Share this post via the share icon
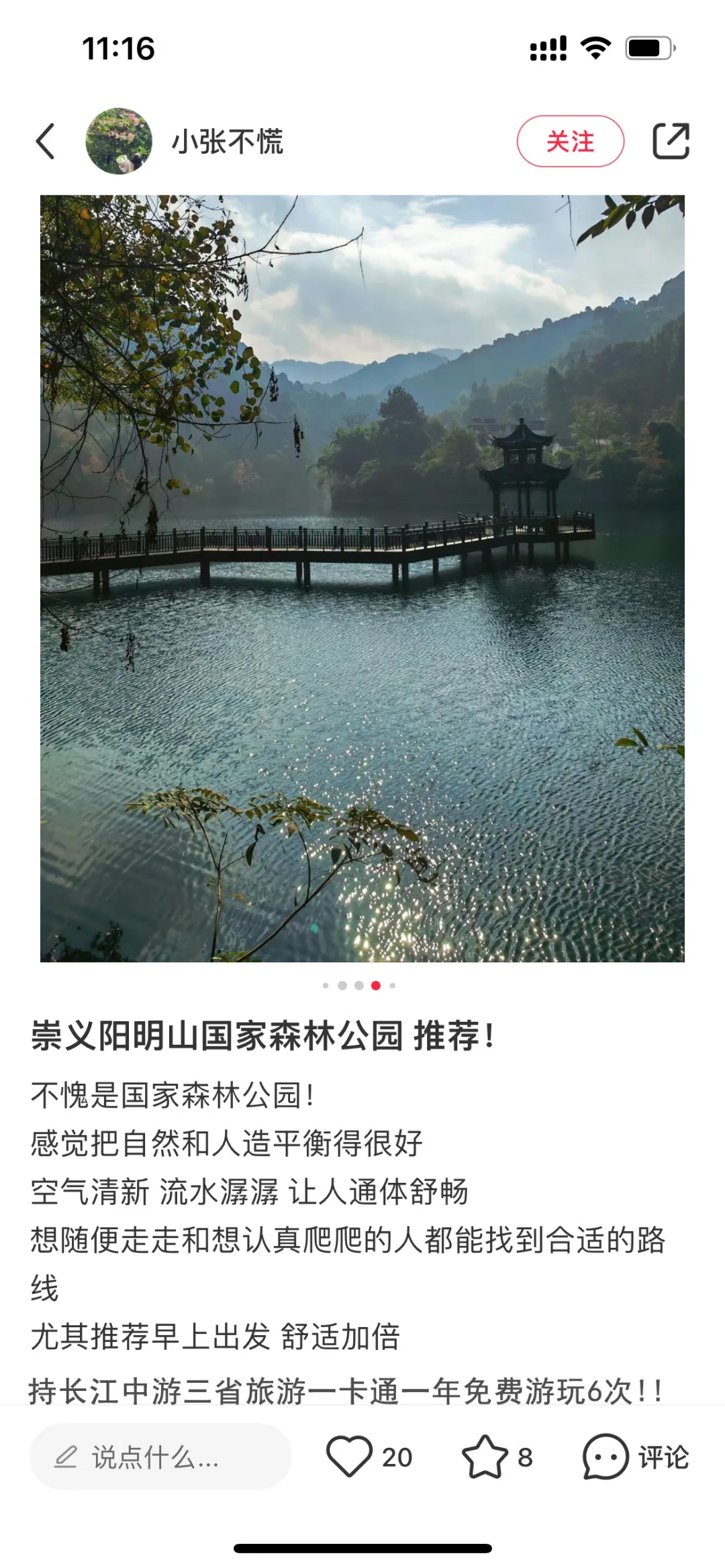The height and width of the screenshot is (1568, 725). pyautogui.click(x=671, y=141)
